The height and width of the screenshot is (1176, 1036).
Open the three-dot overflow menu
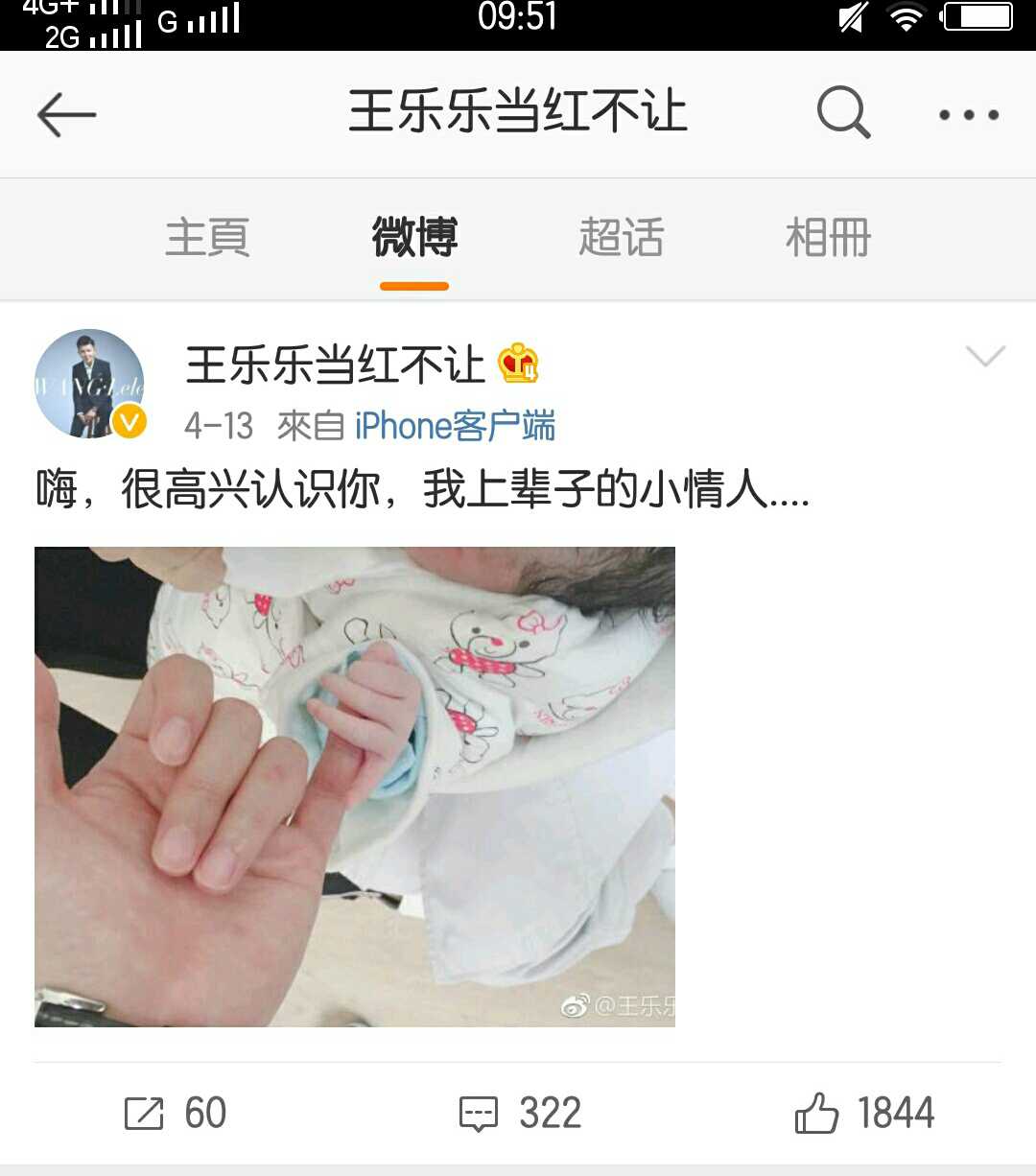968,115
